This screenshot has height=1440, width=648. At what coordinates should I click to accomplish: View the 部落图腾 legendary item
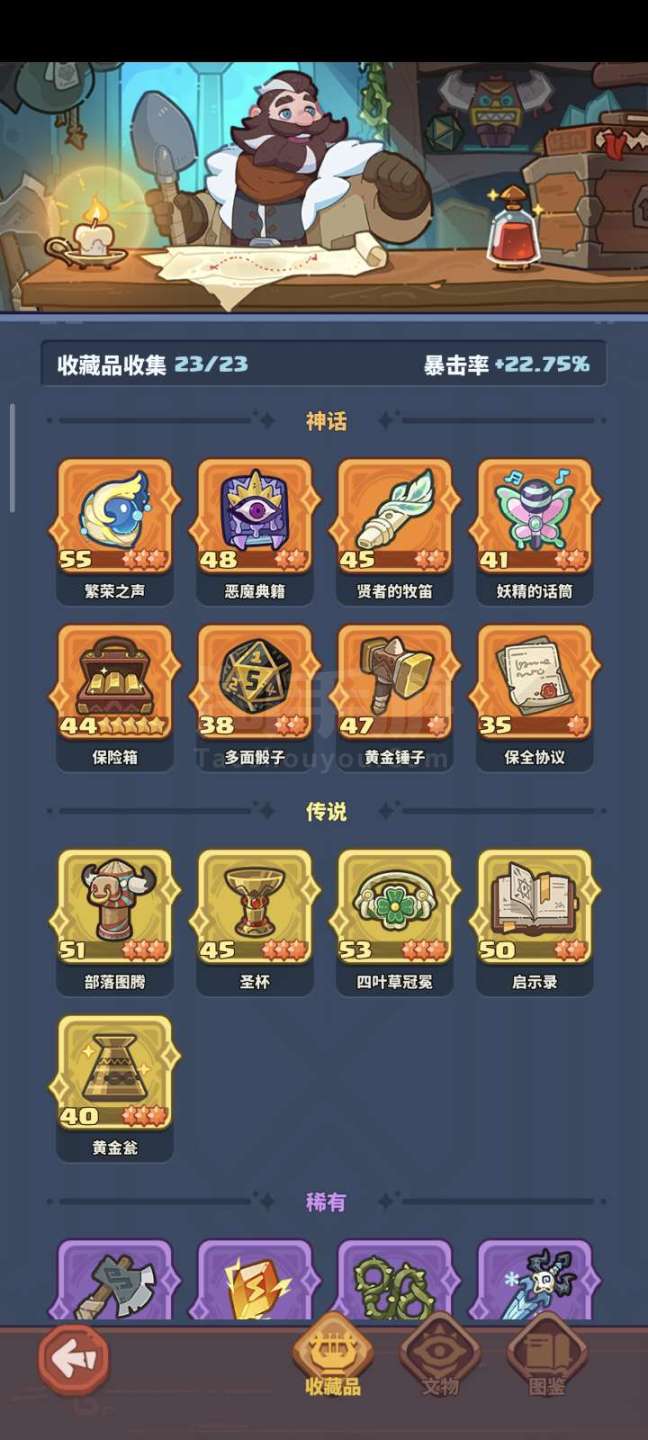coord(115,909)
